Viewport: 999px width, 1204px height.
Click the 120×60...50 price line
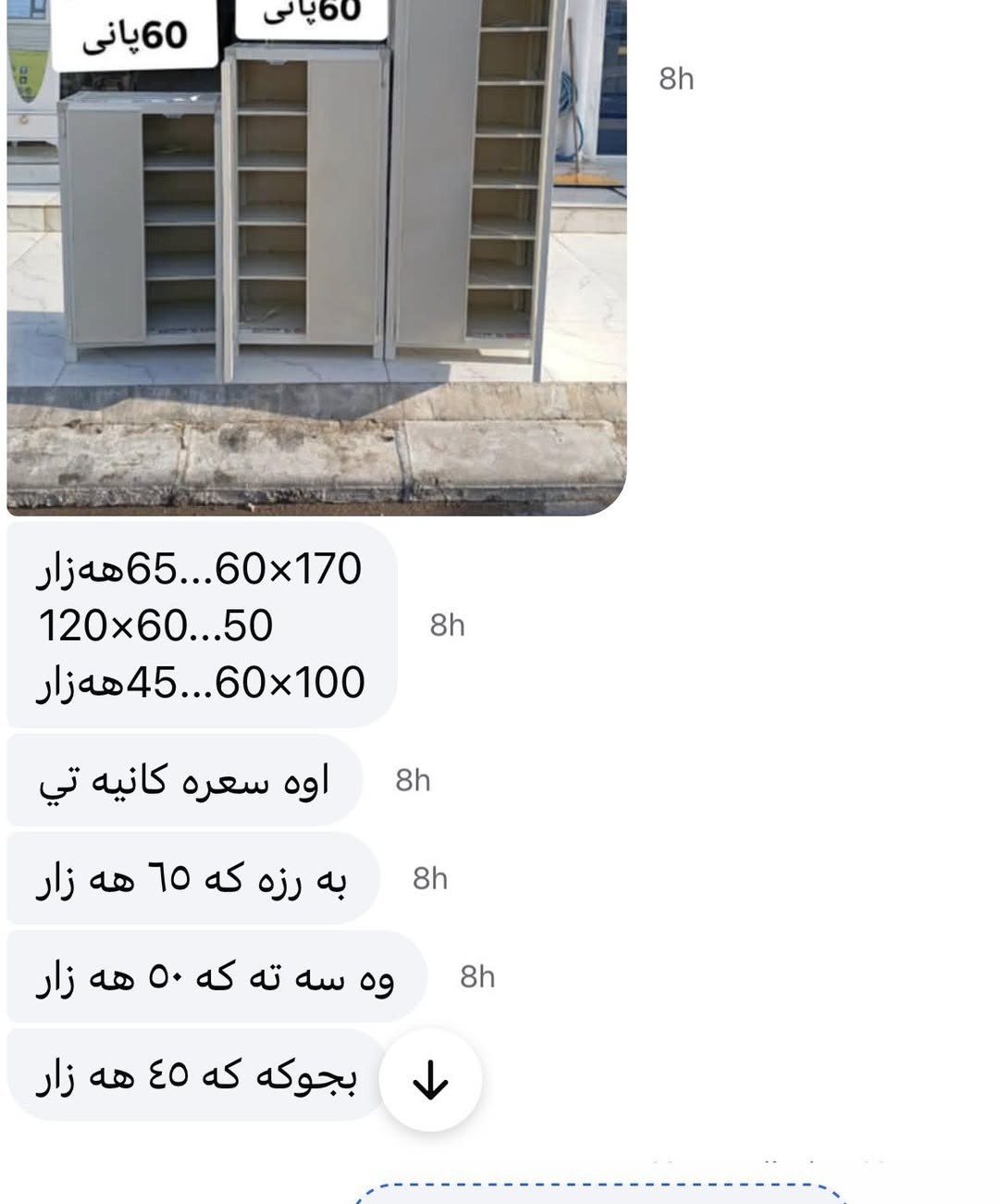pyautogui.click(x=155, y=626)
